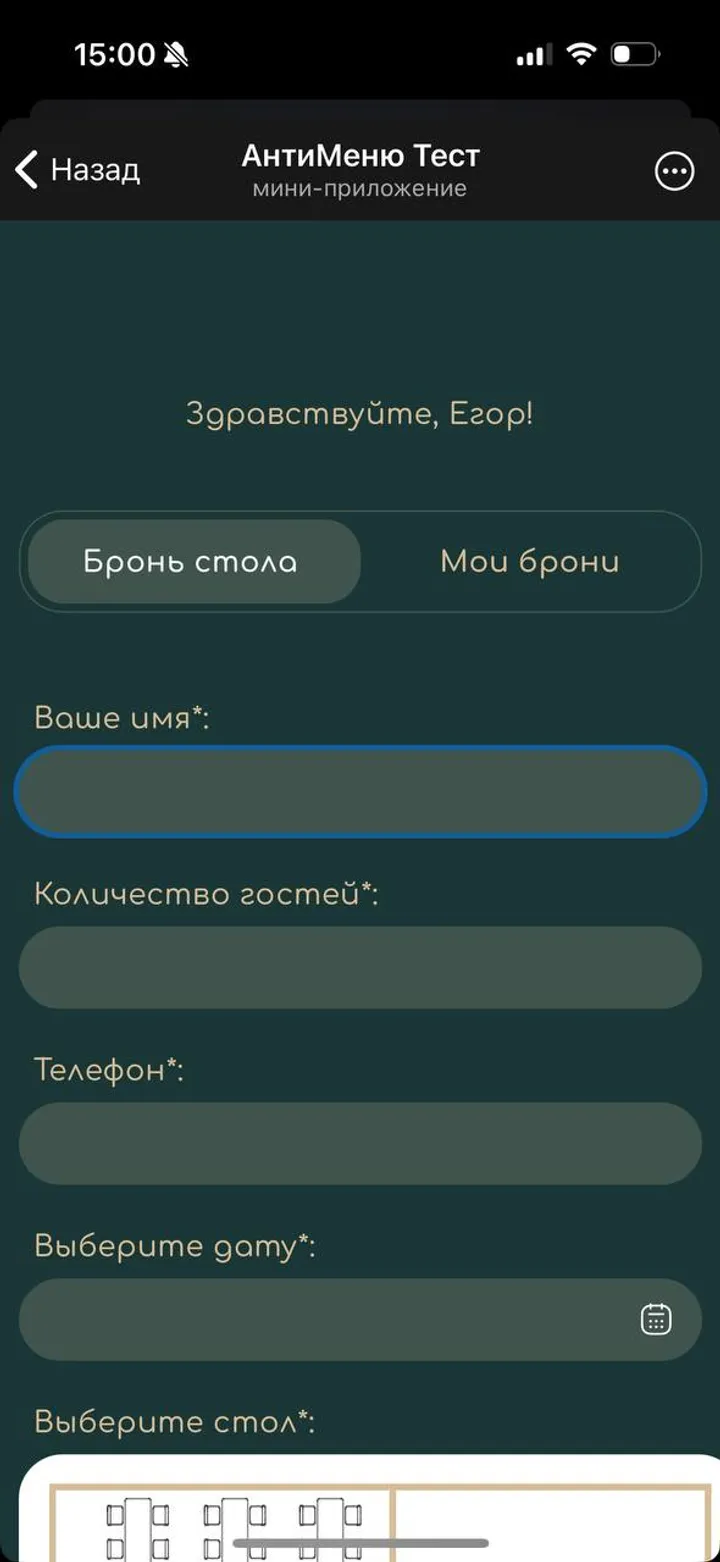Click the battery indicator icon

point(637,52)
